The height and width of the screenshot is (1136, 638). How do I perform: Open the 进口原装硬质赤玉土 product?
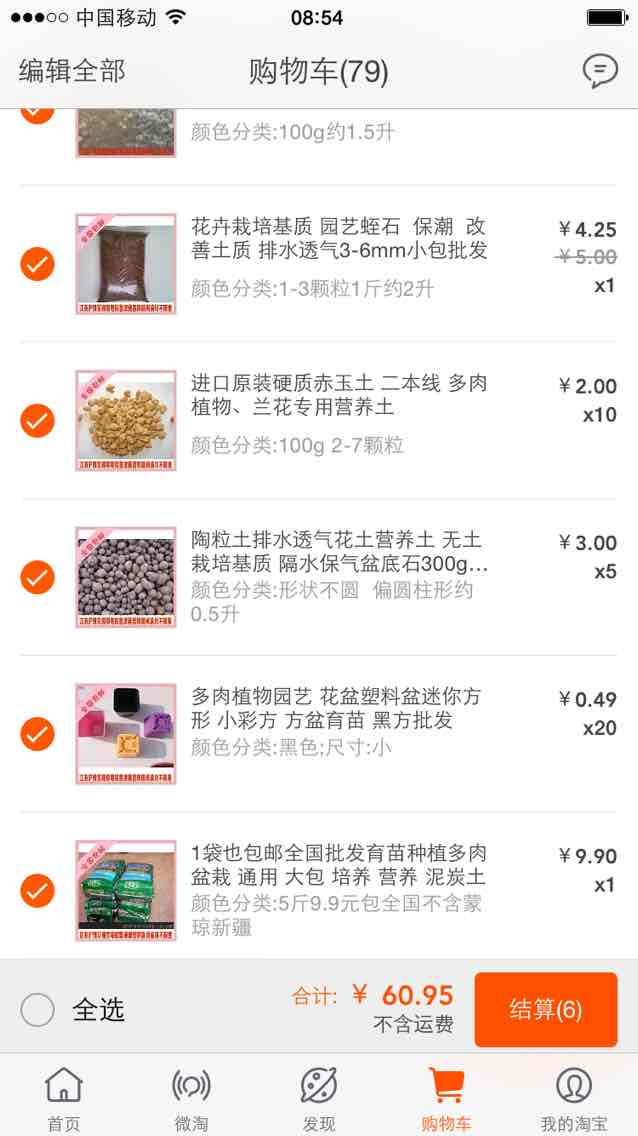pyautogui.click(x=339, y=396)
